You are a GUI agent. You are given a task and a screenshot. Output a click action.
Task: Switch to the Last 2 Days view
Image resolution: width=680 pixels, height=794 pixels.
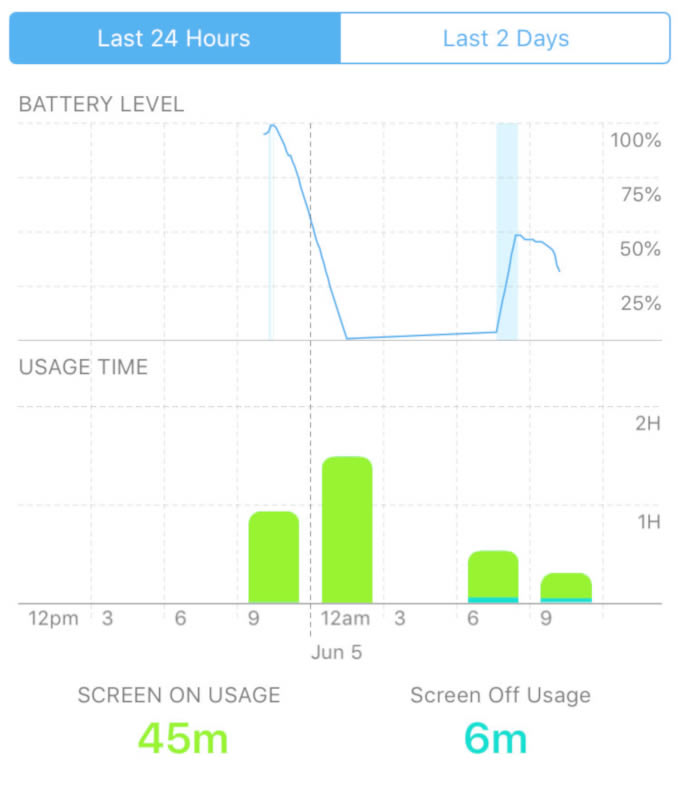[505, 39]
